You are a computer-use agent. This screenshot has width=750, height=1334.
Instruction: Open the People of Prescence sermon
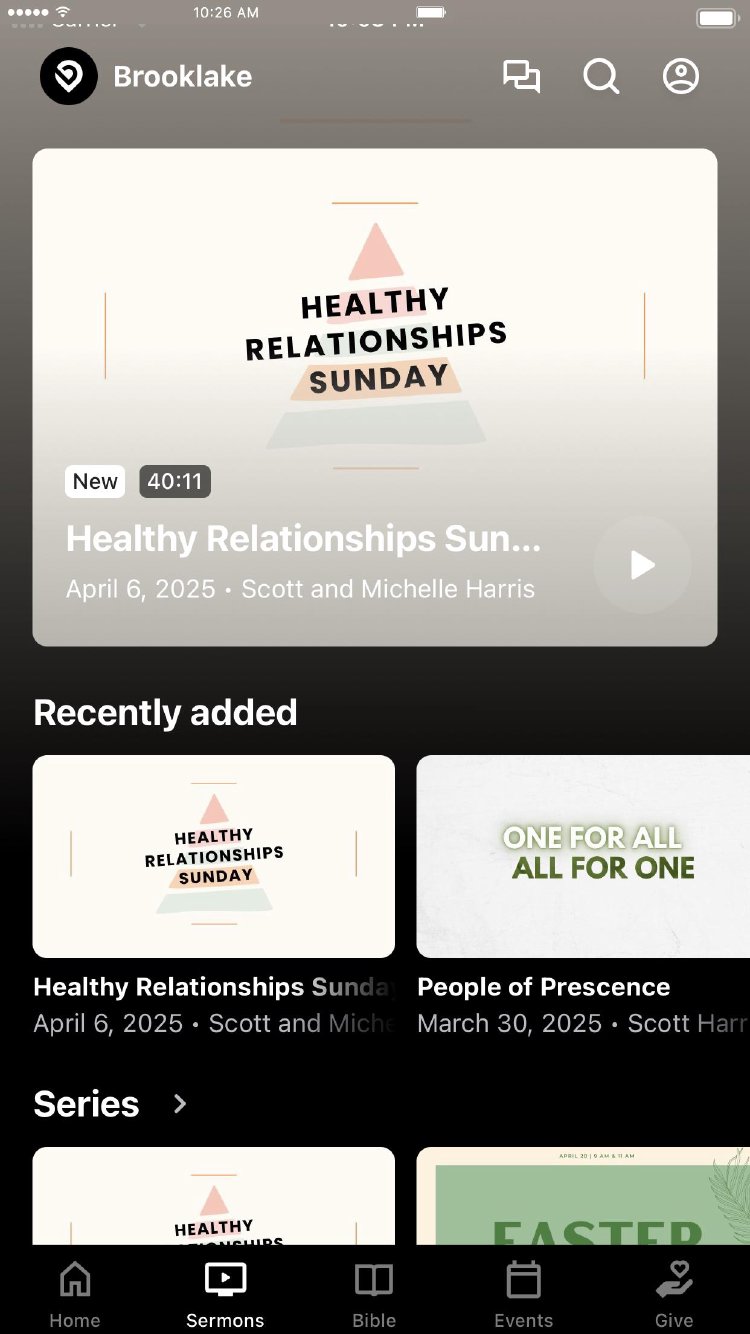click(x=583, y=857)
